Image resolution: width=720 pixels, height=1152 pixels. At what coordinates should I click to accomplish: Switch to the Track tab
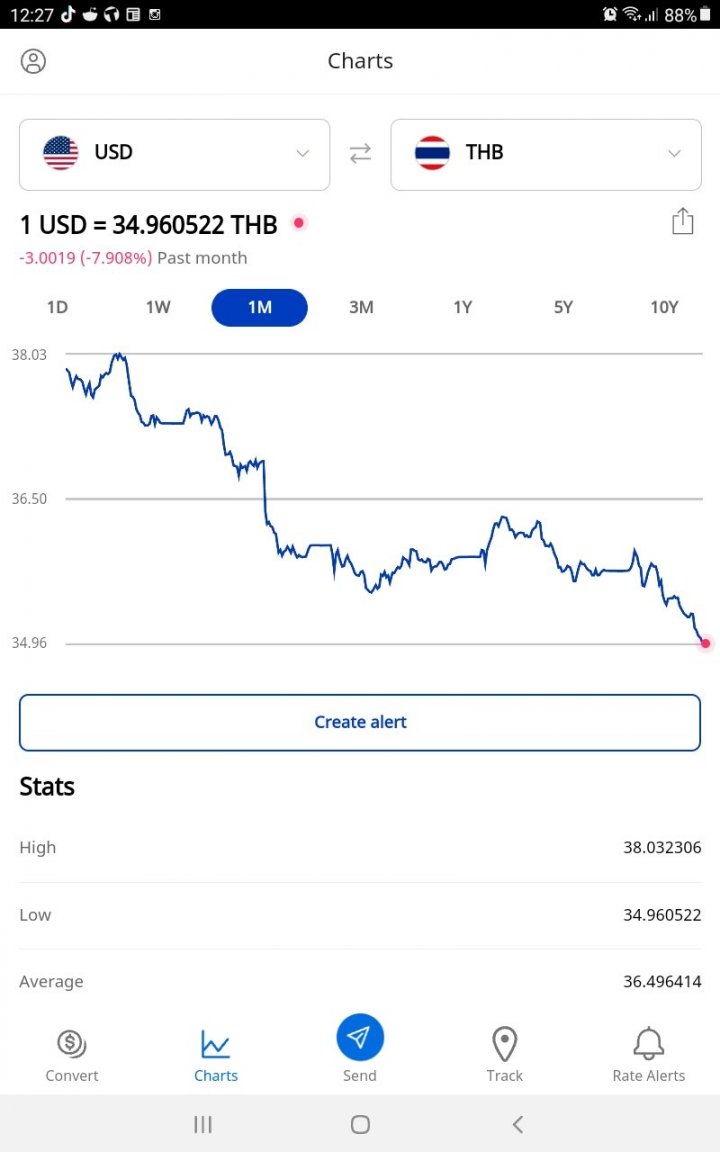[x=505, y=1056]
